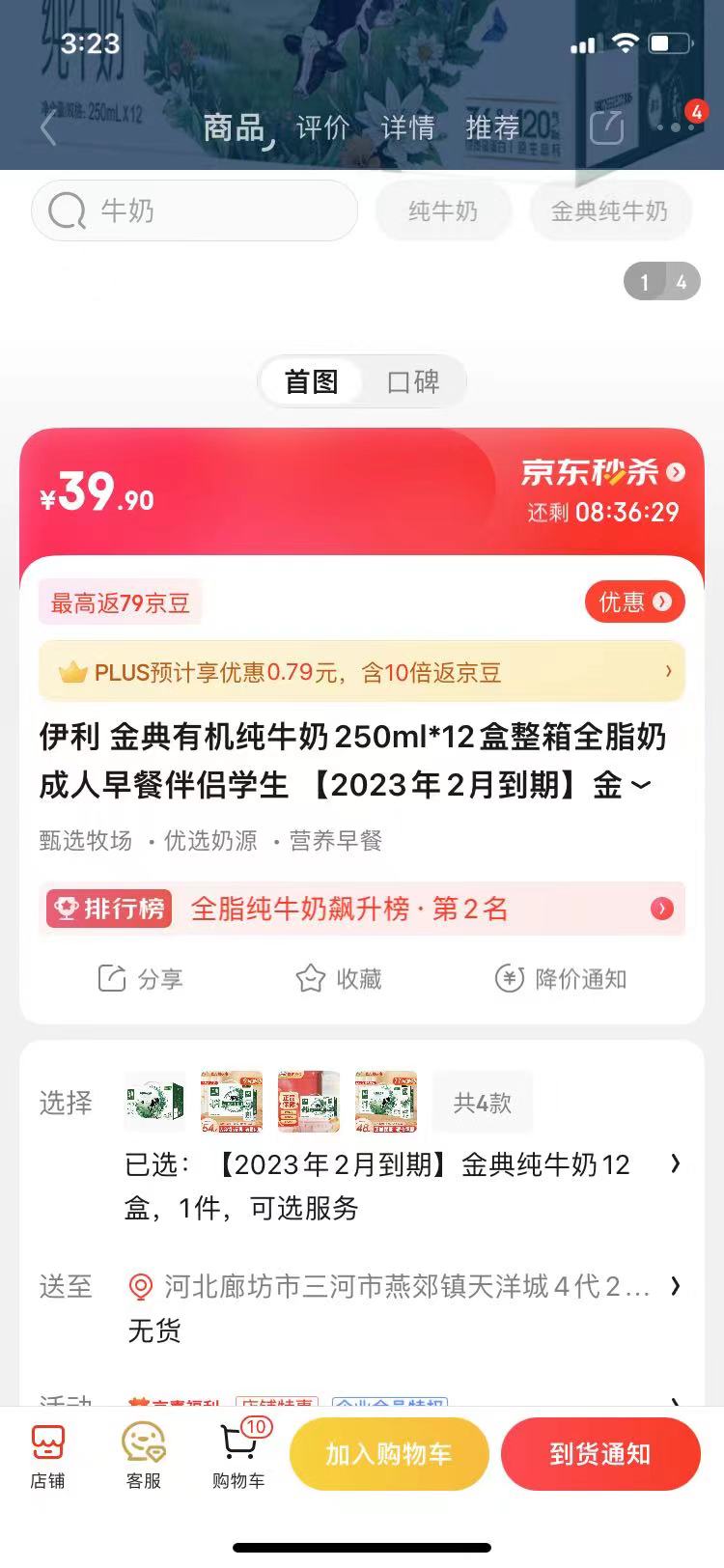View the 全脂纯牛奶飙升榜 ranking
Screen dimensions: 724x1568
[x=362, y=909]
